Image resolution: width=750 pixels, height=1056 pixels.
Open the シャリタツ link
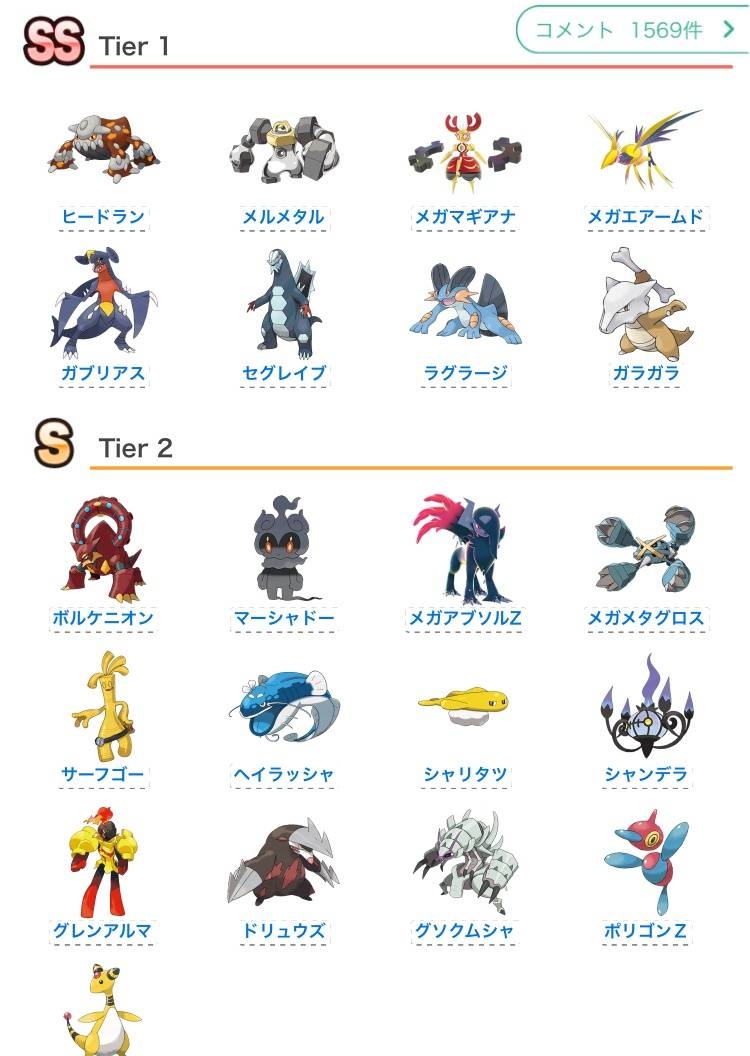[x=465, y=774]
